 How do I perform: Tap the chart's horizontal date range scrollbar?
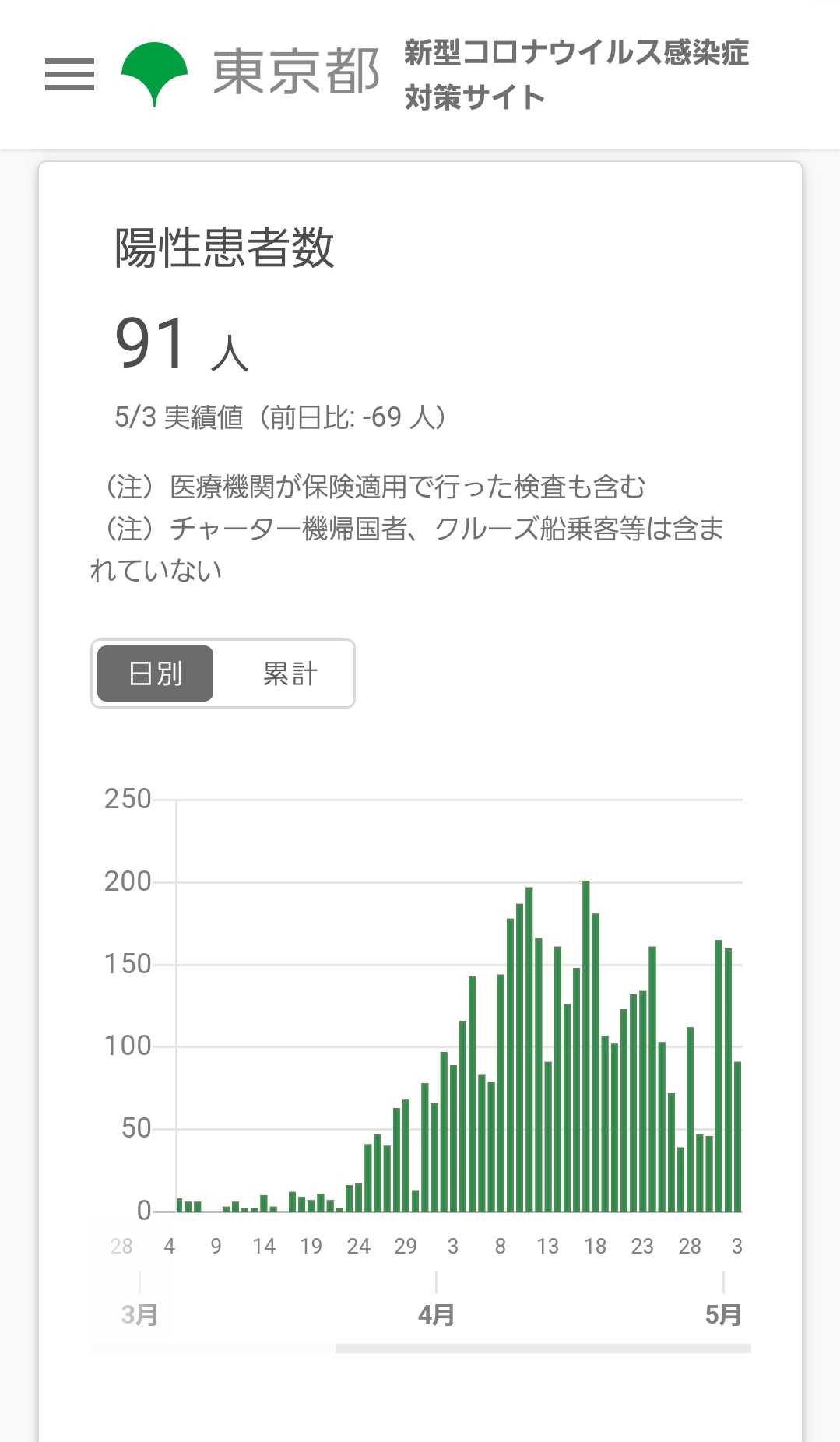pos(543,1348)
